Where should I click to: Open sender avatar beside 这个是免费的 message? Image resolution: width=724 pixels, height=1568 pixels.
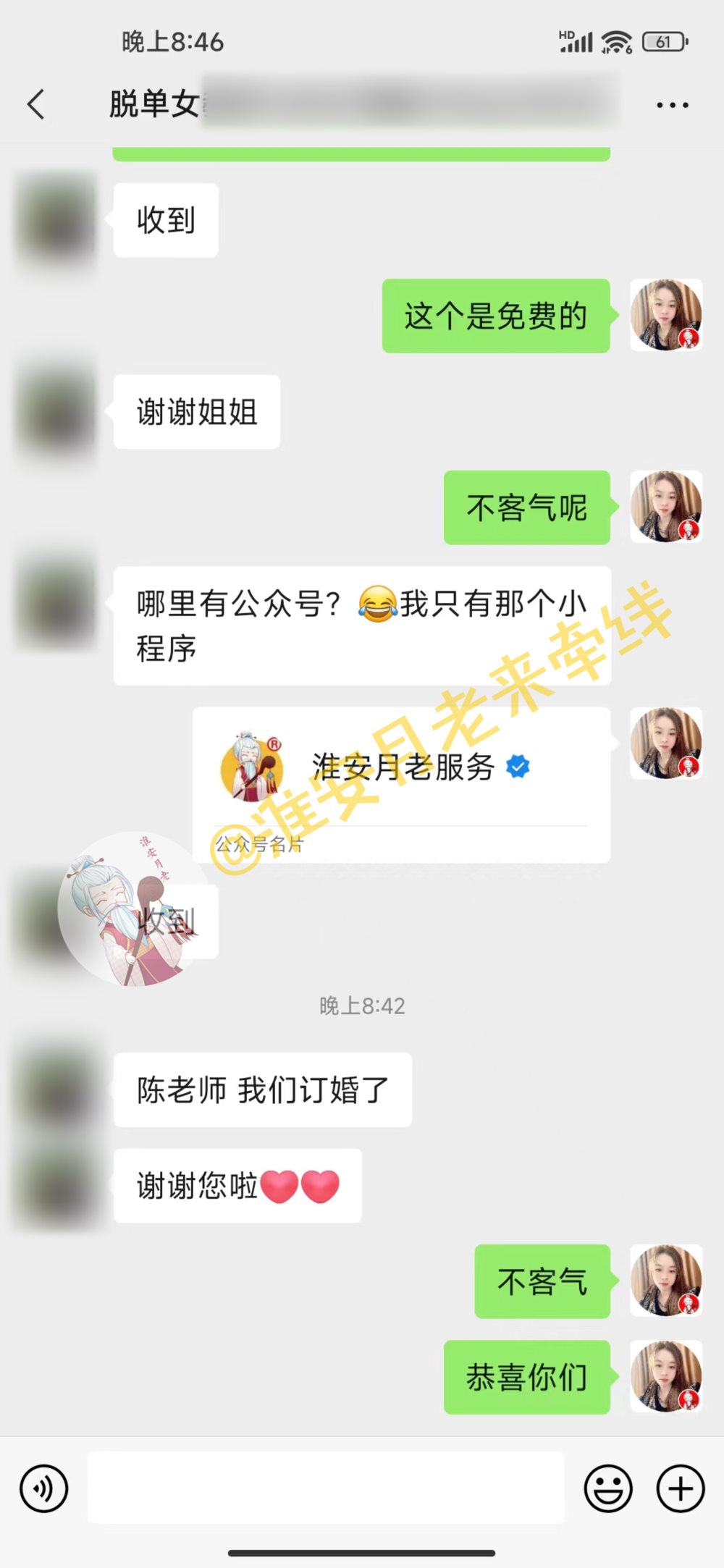point(666,316)
